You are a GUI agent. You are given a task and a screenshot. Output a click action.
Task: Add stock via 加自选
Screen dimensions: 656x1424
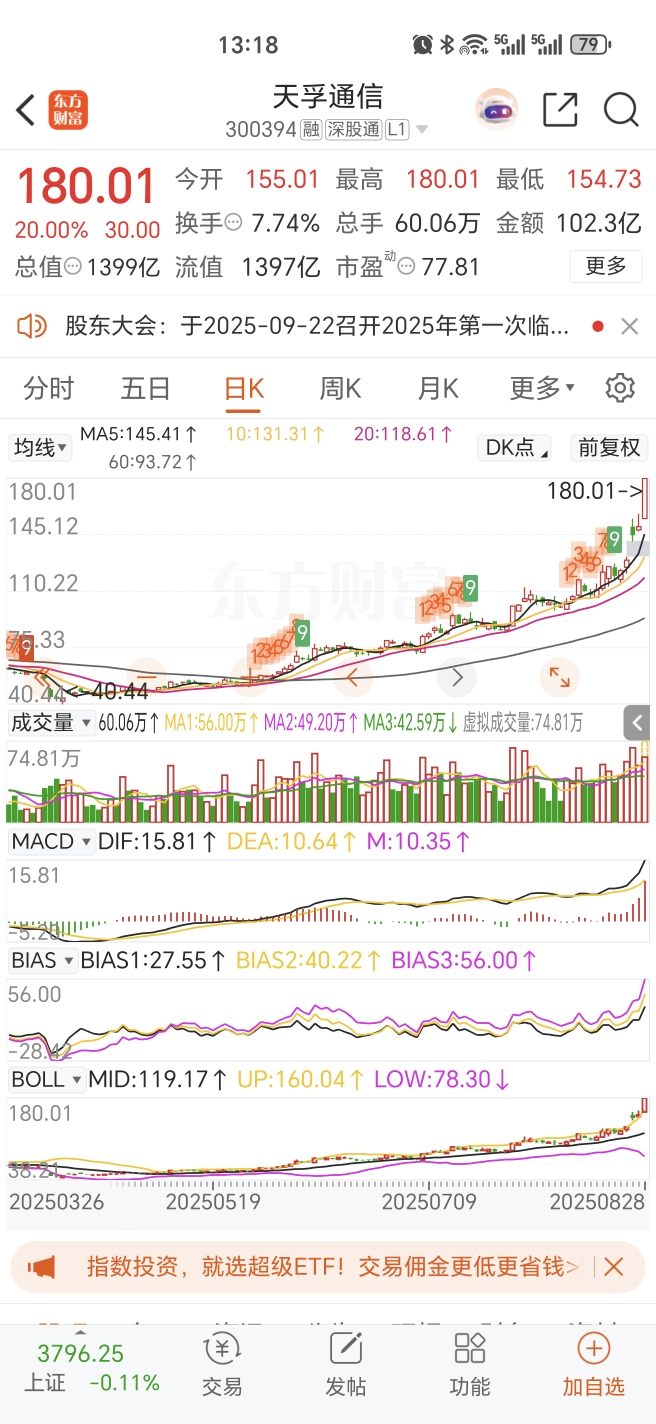pyautogui.click(x=594, y=1364)
